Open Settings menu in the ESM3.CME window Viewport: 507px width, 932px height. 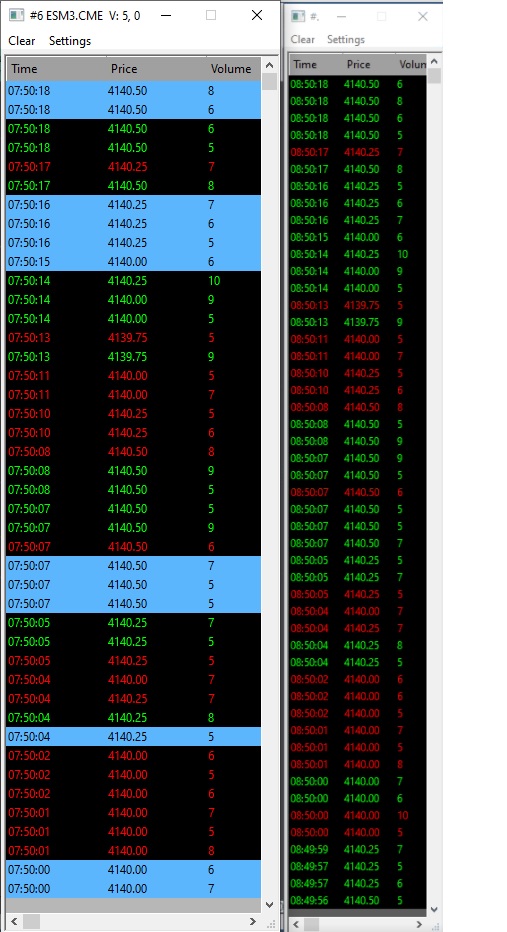pos(70,41)
